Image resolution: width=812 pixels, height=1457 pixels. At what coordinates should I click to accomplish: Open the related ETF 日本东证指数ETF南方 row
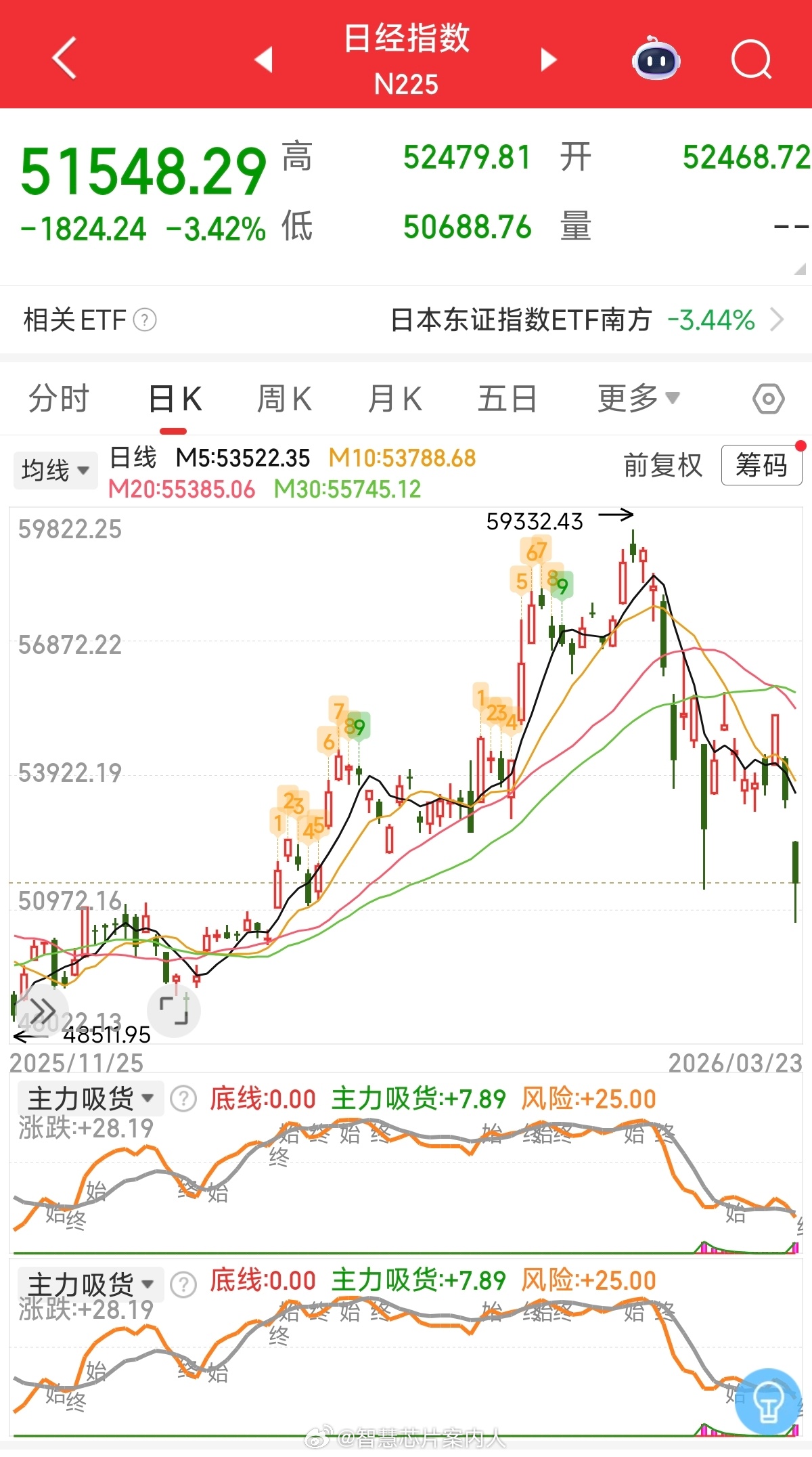[x=587, y=320]
